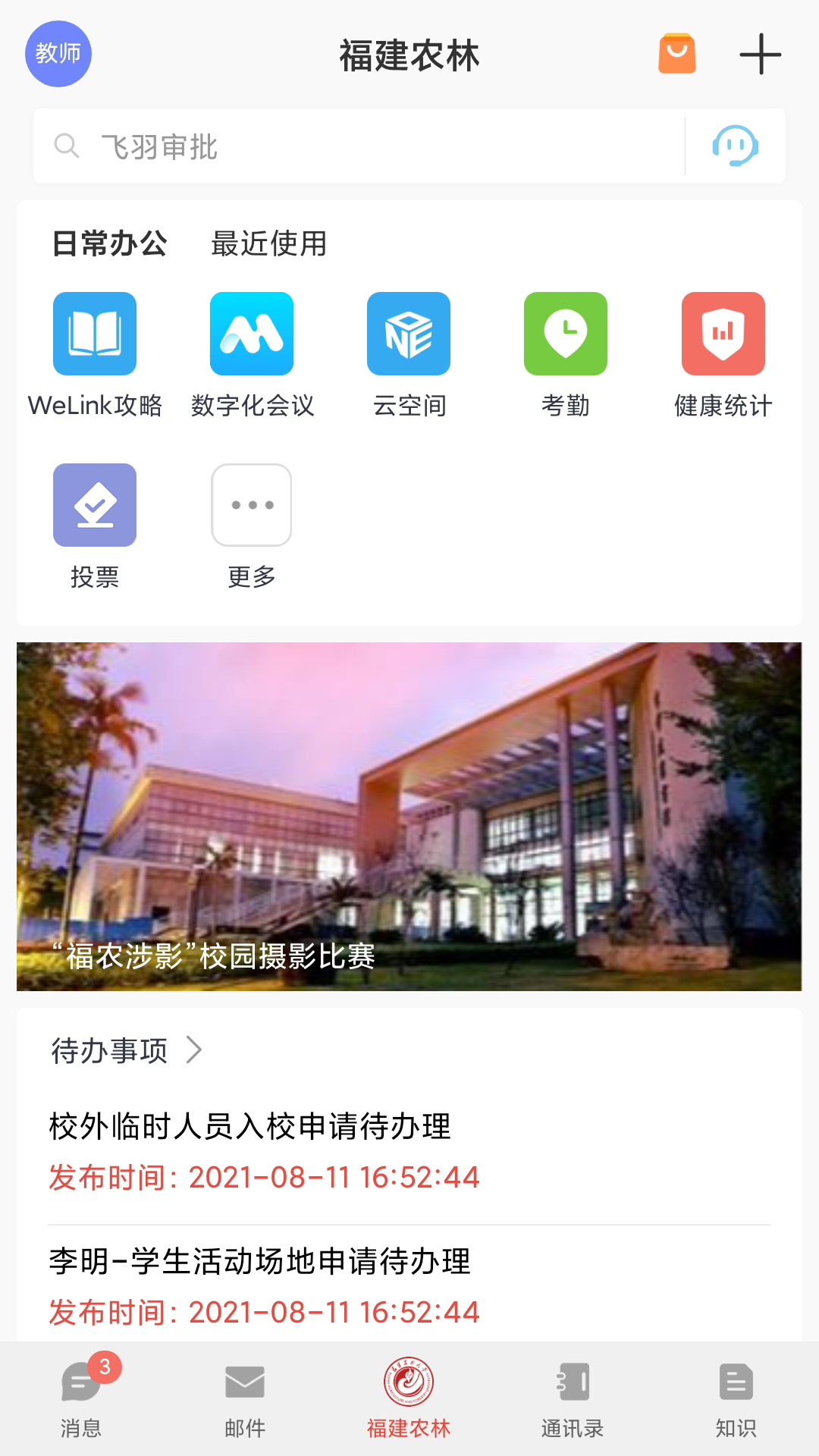
Task: Switch to the 最近使用 tab
Action: click(x=268, y=244)
